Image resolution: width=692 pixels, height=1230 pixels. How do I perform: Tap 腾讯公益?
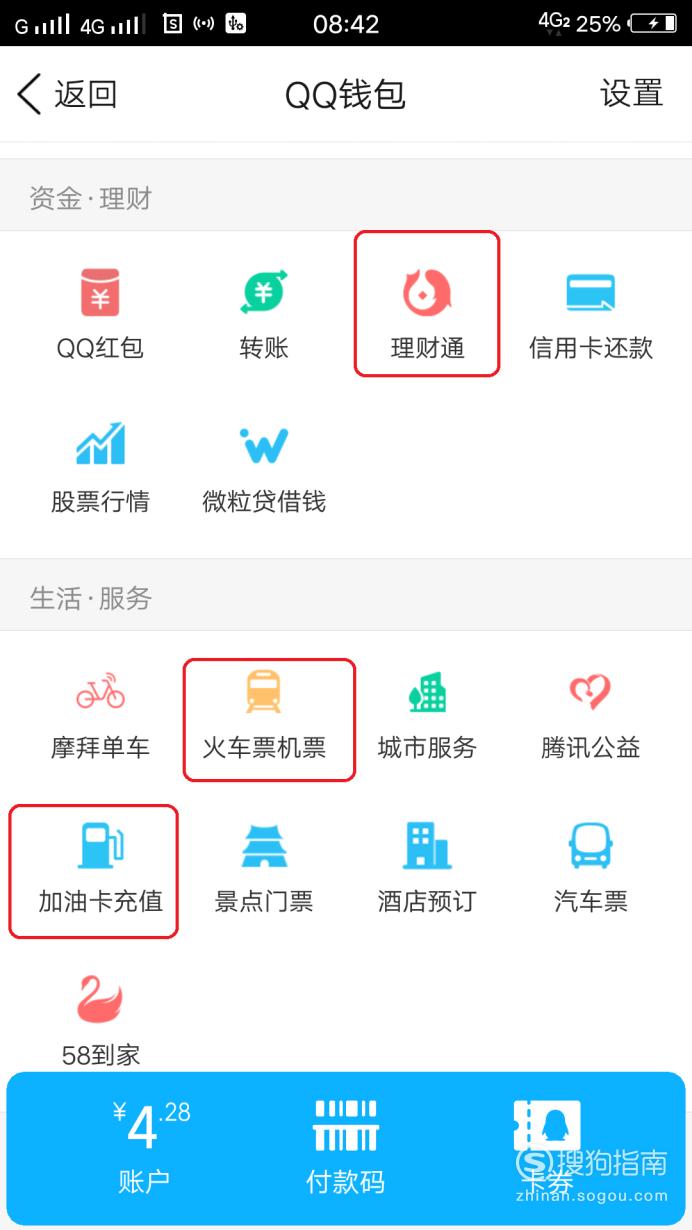click(591, 716)
